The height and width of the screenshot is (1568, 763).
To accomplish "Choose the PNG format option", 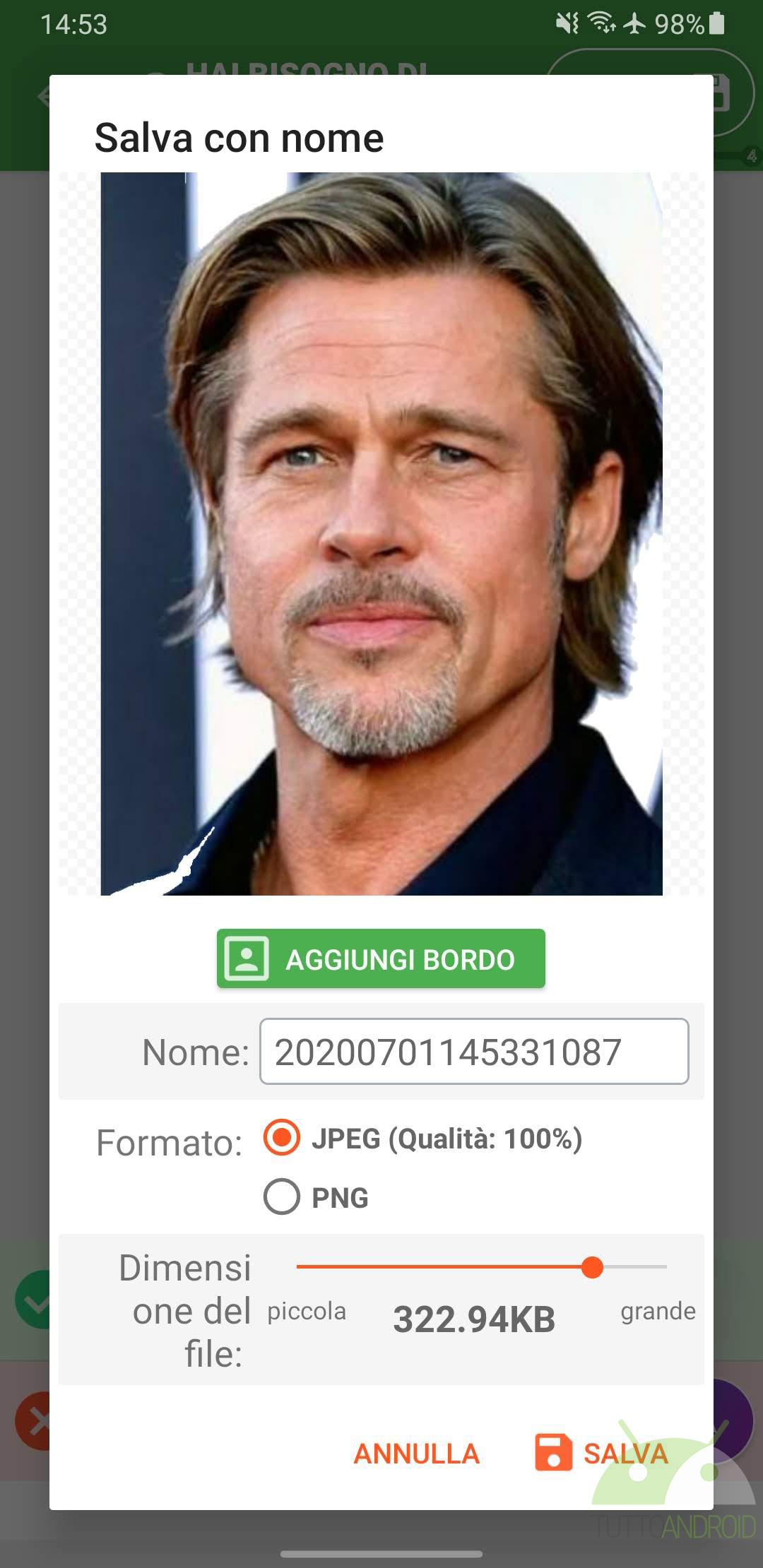I will coord(282,1196).
